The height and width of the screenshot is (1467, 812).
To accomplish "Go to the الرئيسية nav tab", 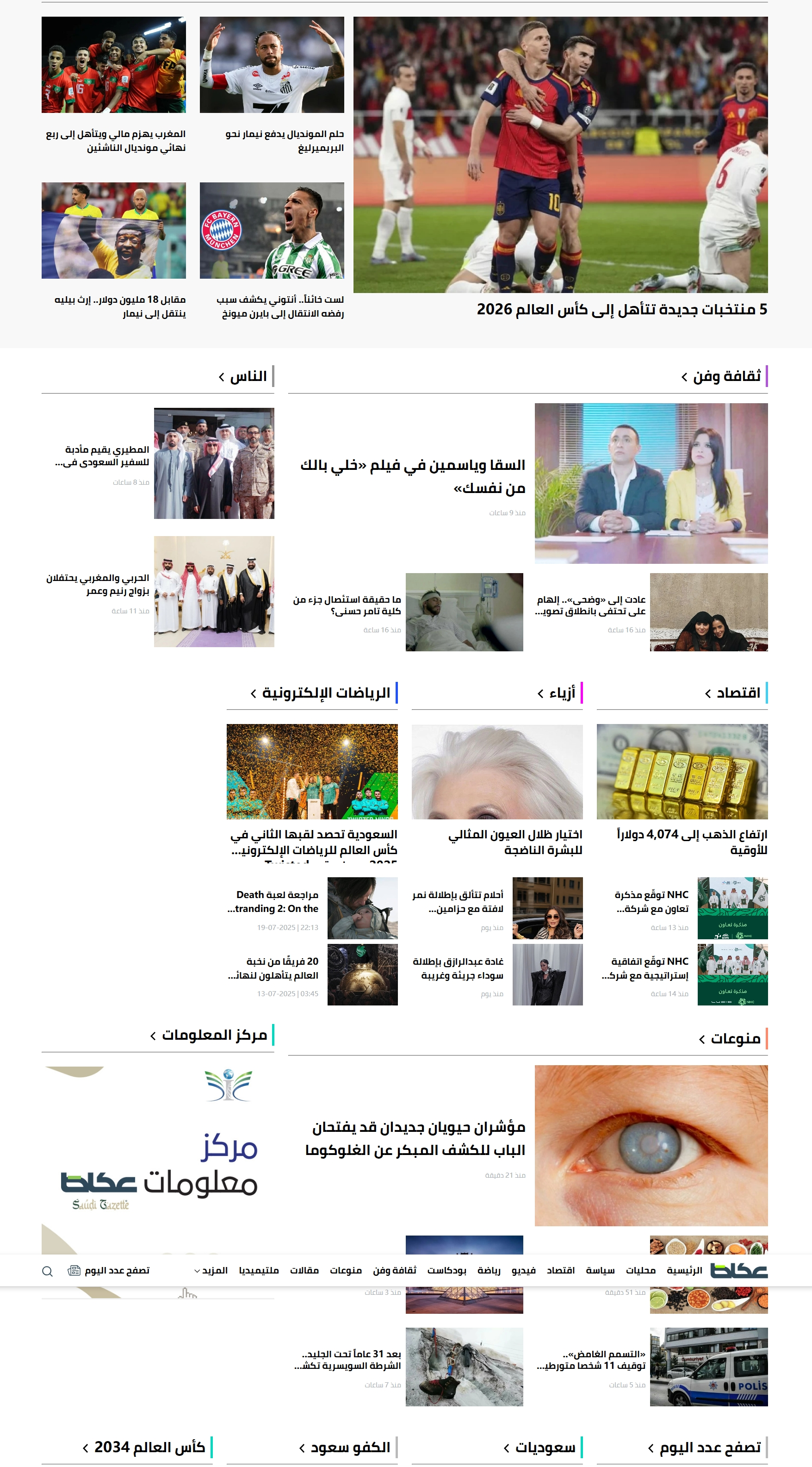I will pos(684,1271).
